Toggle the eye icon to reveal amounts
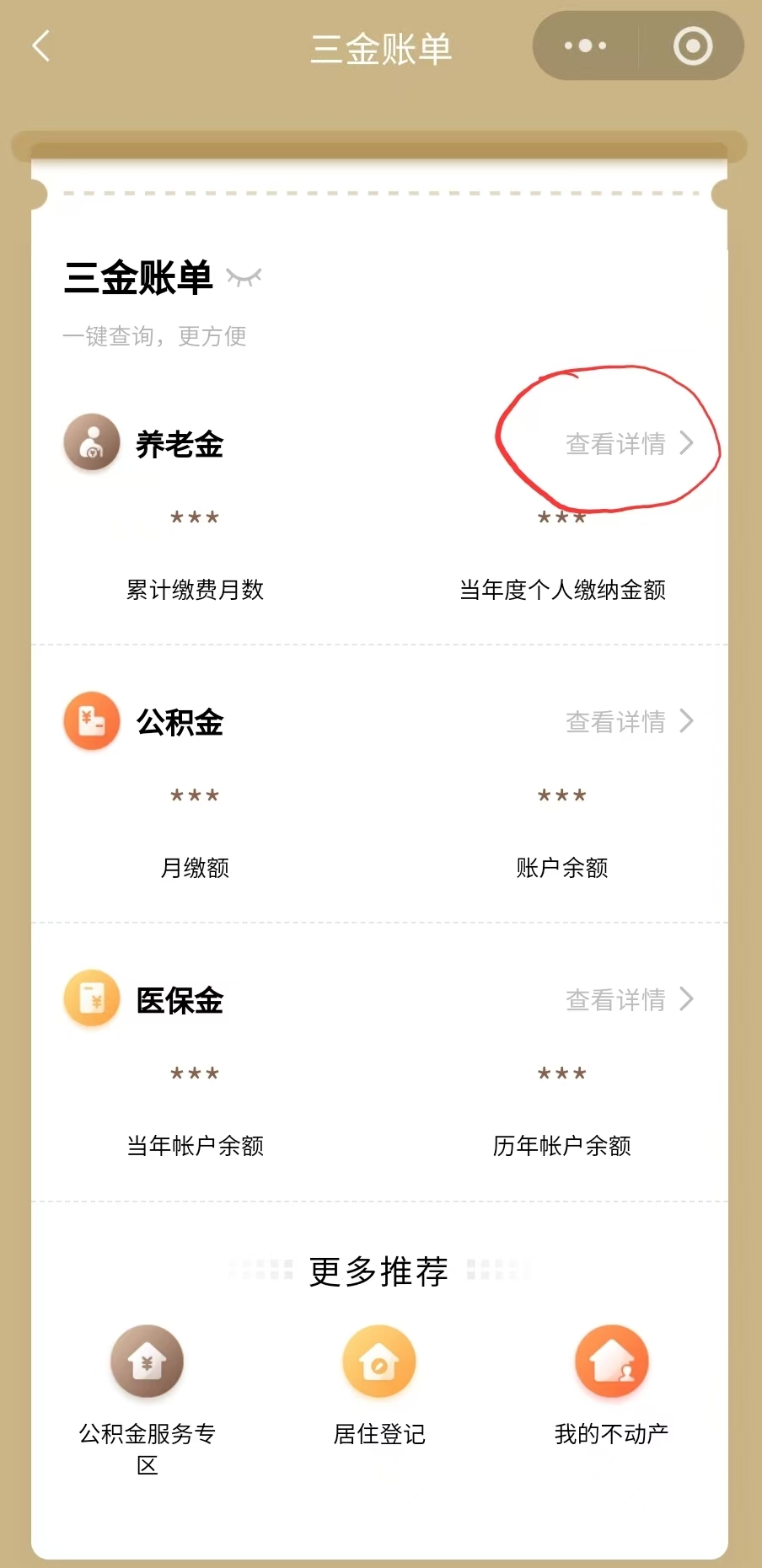The image size is (762, 1568). tap(244, 277)
